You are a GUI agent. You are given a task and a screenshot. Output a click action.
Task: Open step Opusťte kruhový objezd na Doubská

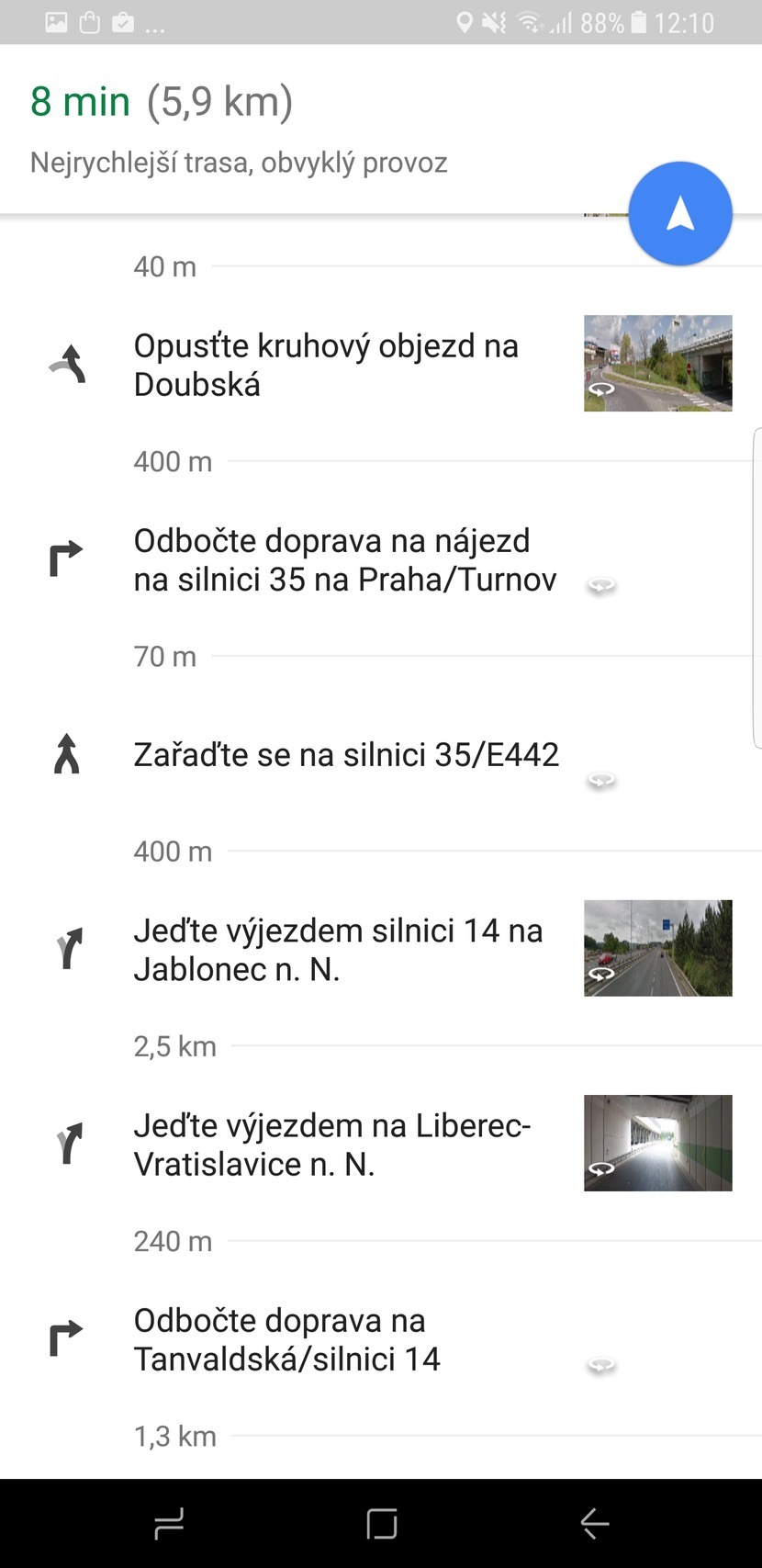(326, 365)
